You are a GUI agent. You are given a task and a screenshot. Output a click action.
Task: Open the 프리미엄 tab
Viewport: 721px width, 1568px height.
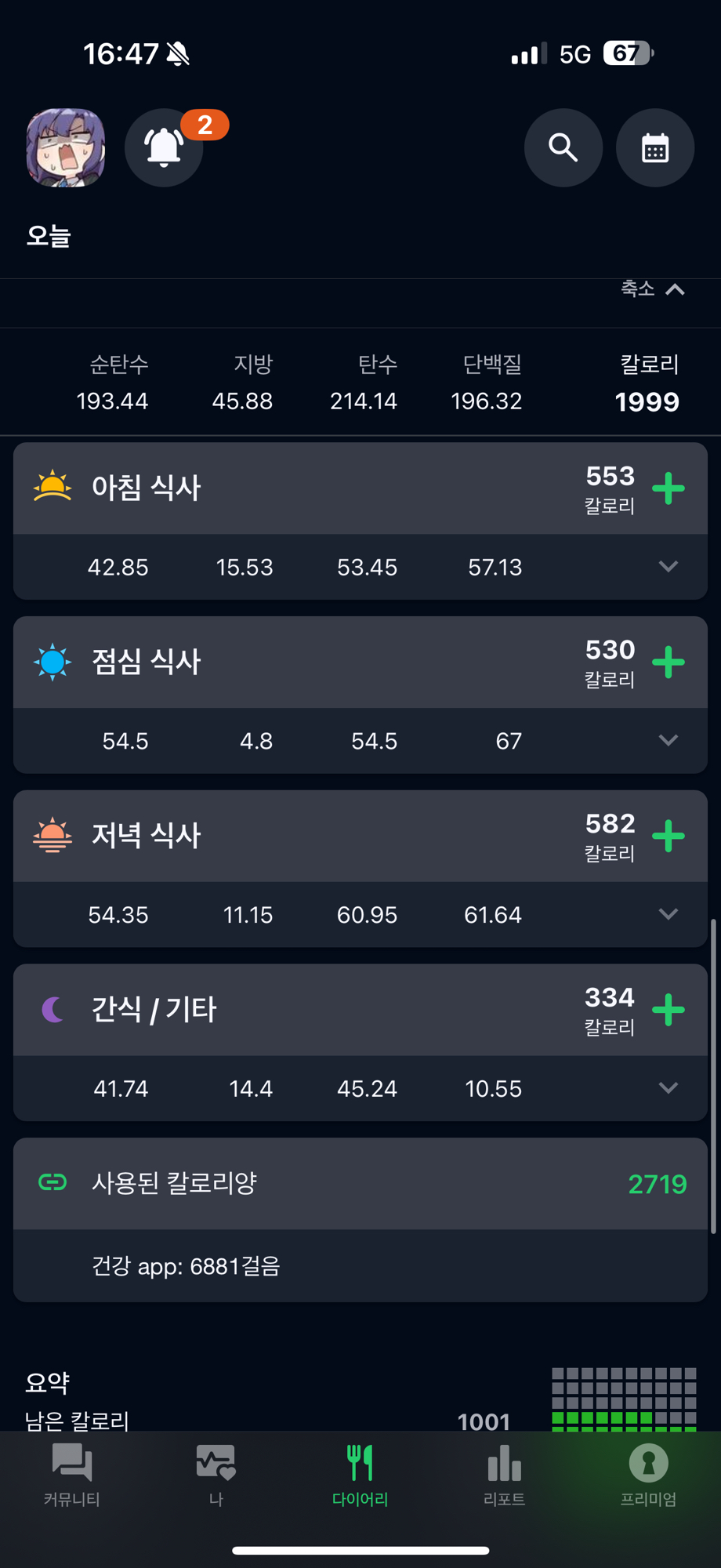pyautogui.click(x=649, y=1475)
